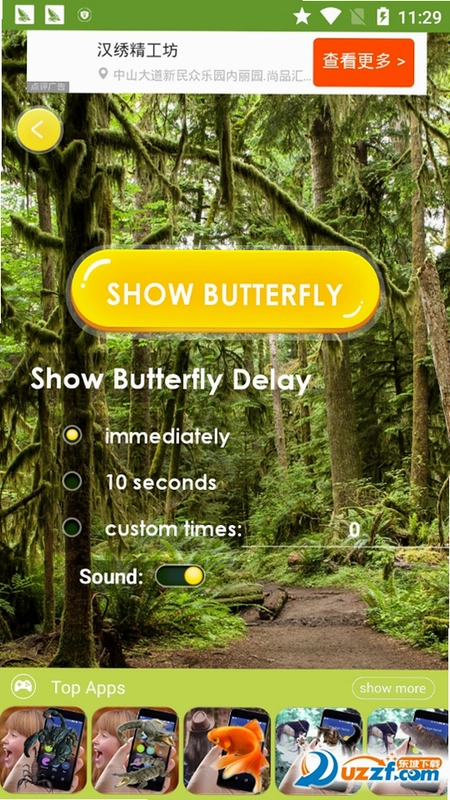Open the lizard app thumbnail
450x800 pixels.
tap(135, 750)
